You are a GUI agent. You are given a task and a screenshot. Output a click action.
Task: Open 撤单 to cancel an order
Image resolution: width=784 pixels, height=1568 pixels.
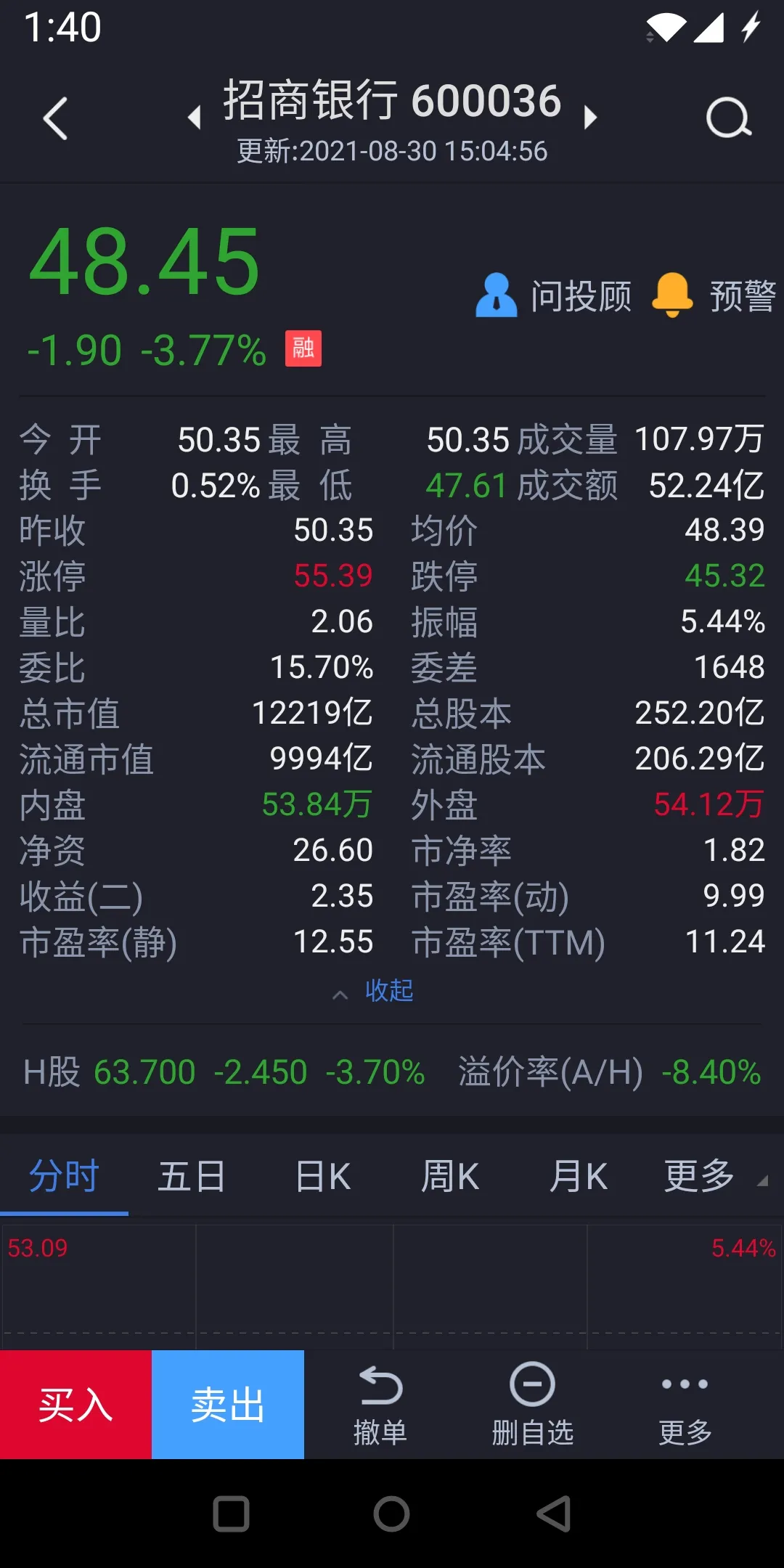[380, 1405]
